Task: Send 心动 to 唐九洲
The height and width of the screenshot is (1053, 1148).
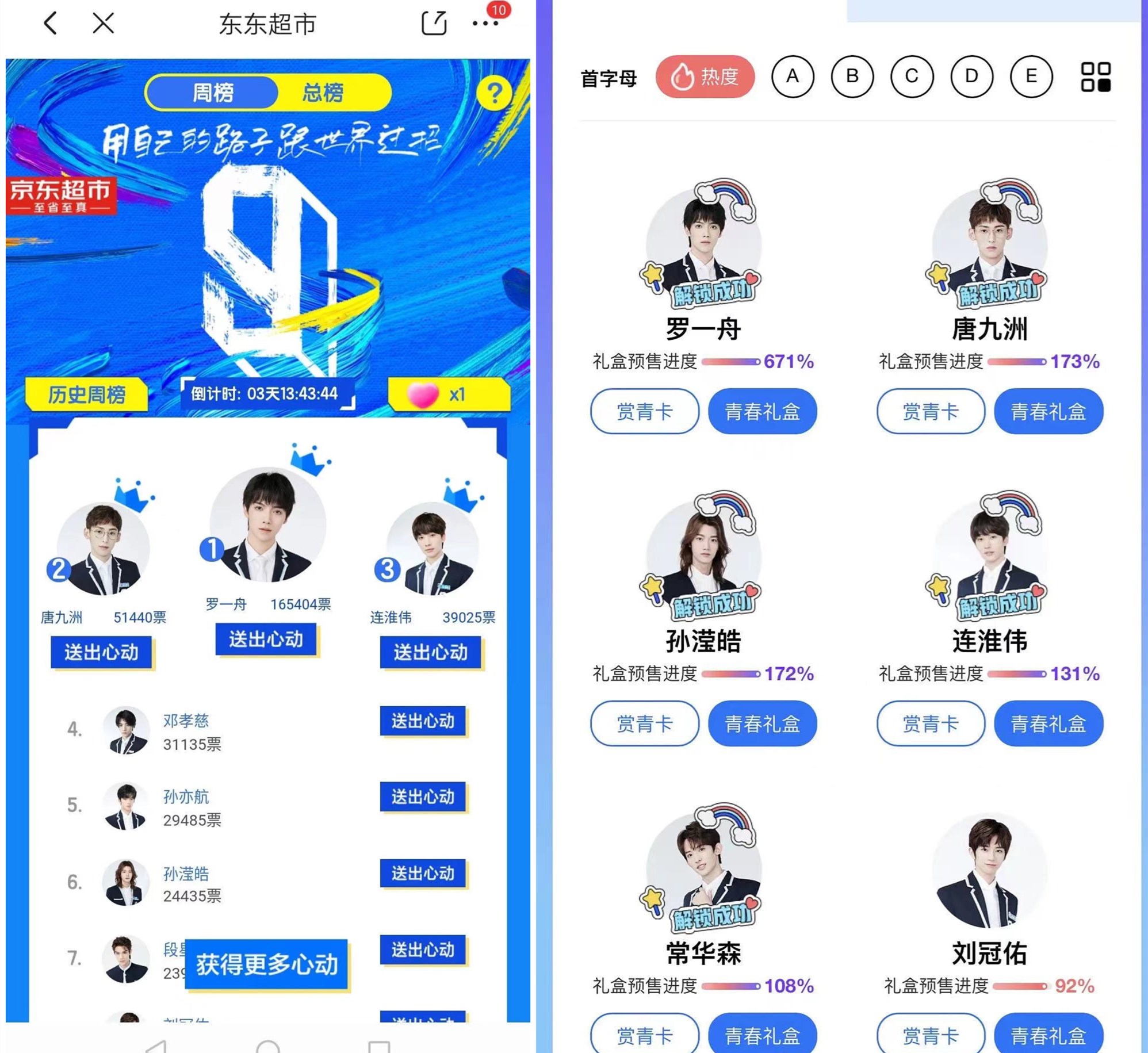Action: pyautogui.click(x=101, y=653)
